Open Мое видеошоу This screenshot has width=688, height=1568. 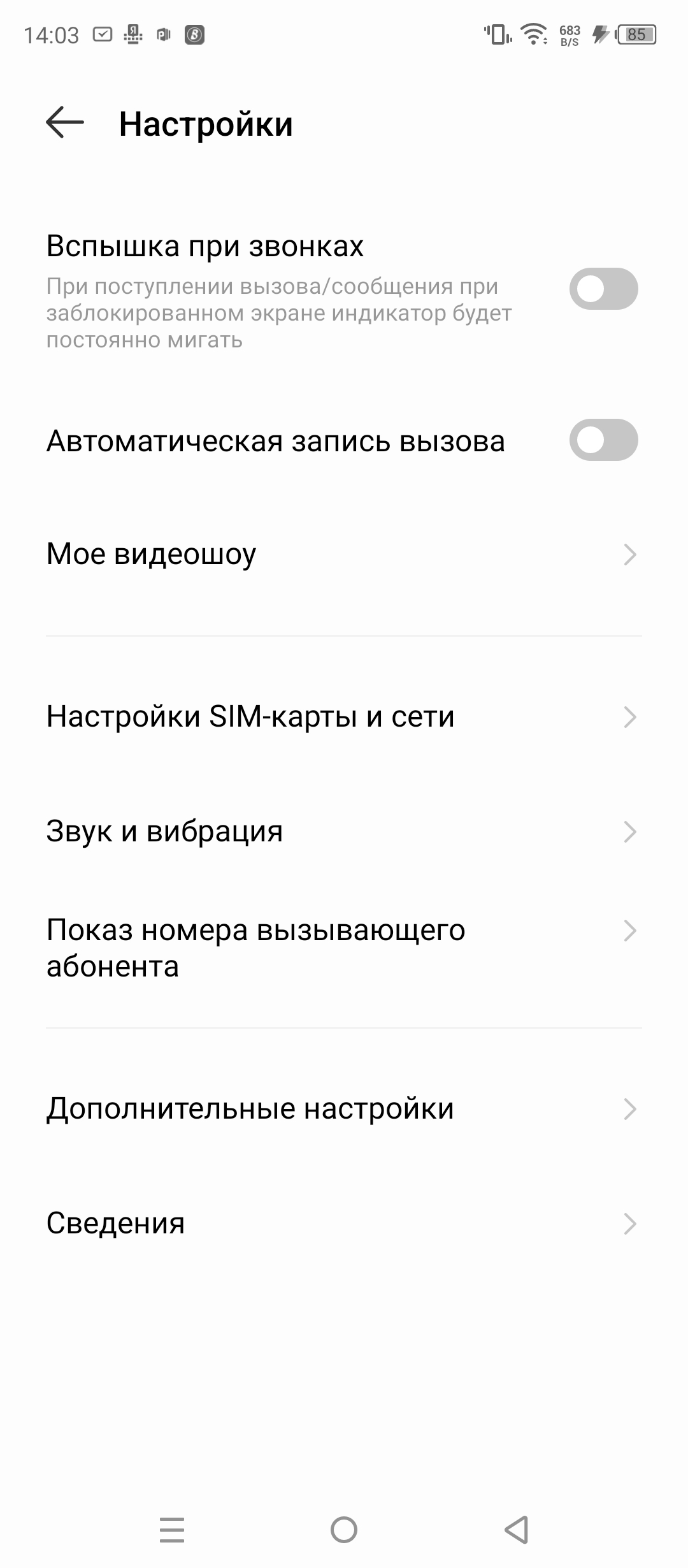coord(344,554)
